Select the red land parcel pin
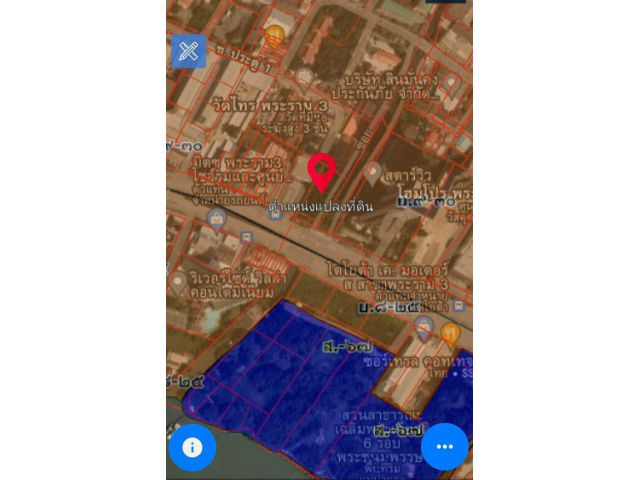The width and height of the screenshot is (640, 480). (x=321, y=172)
